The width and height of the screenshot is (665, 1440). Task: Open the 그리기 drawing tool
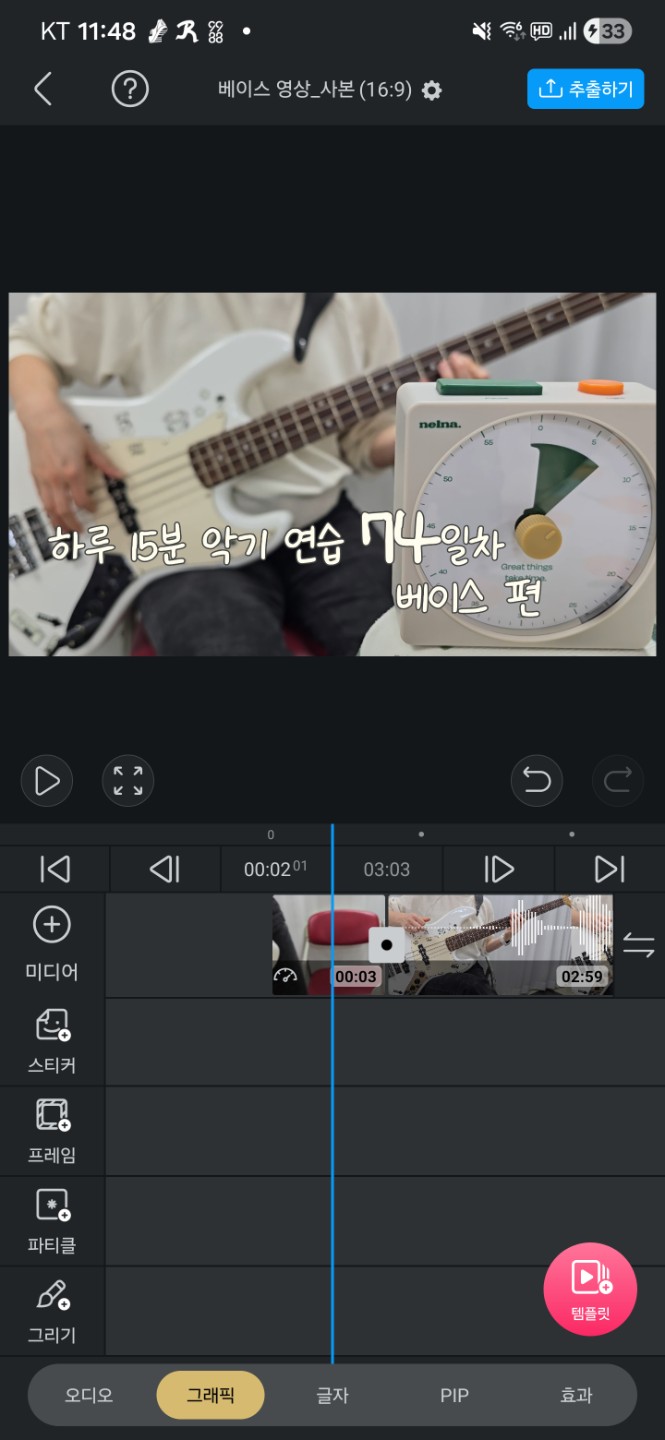(x=52, y=1311)
